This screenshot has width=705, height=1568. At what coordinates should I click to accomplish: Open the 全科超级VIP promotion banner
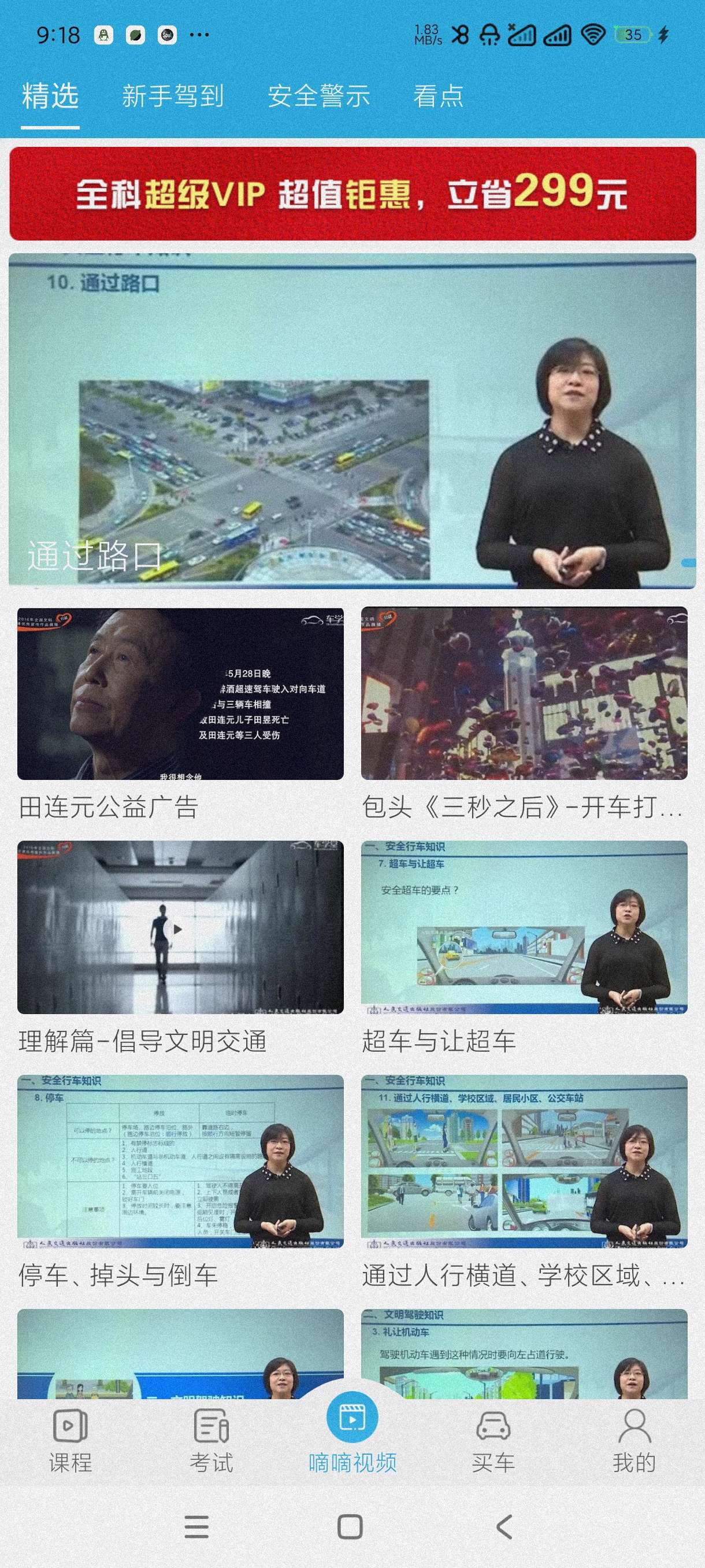pyautogui.click(x=352, y=194)
